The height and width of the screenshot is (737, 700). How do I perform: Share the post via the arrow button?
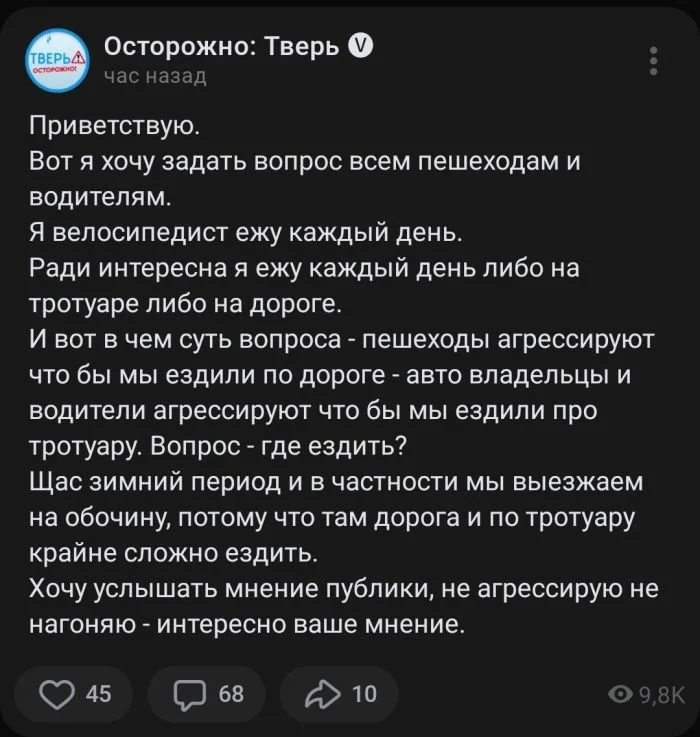339,693
